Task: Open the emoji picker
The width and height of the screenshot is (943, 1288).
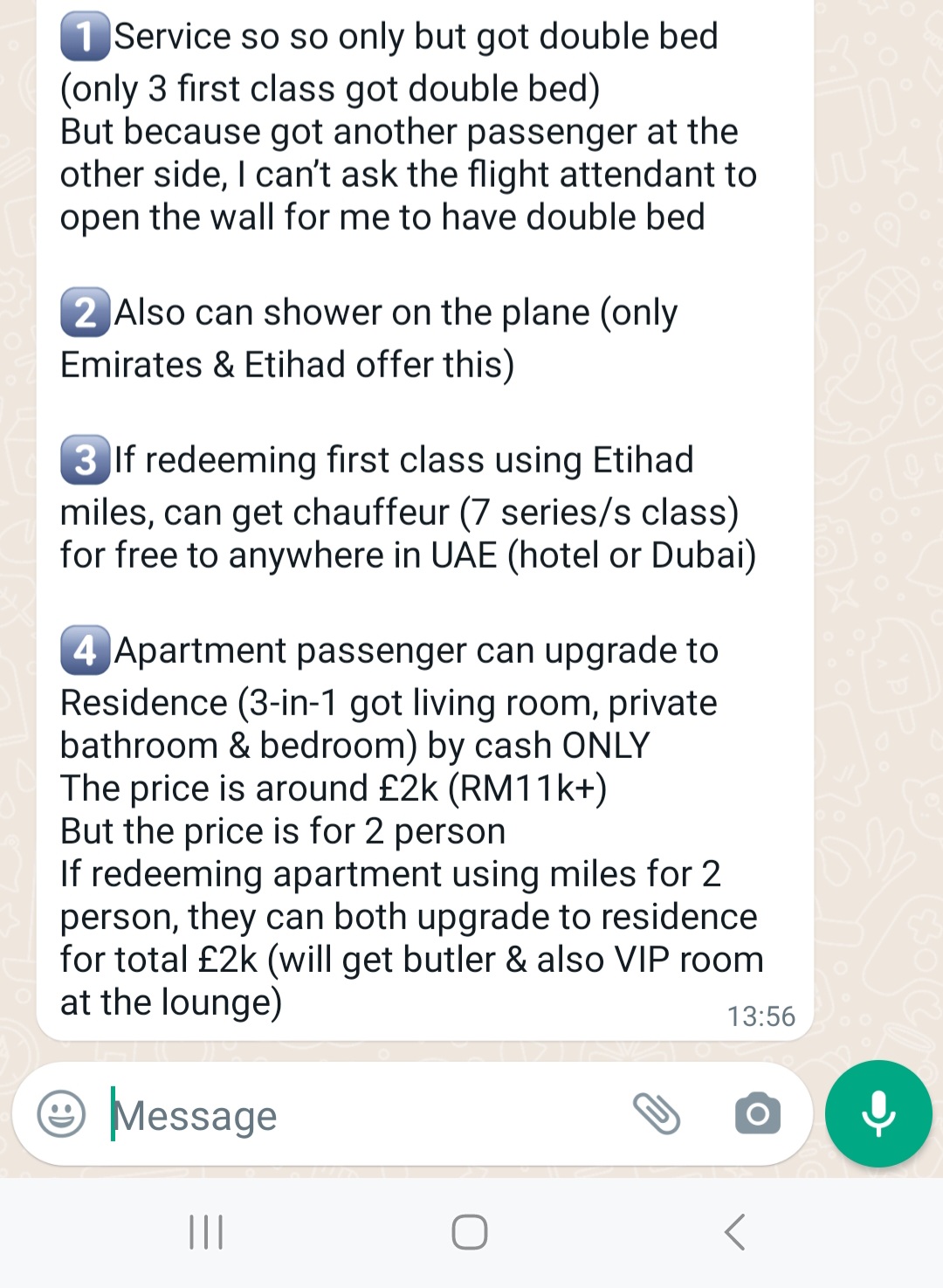Action: coord(61,1114)
